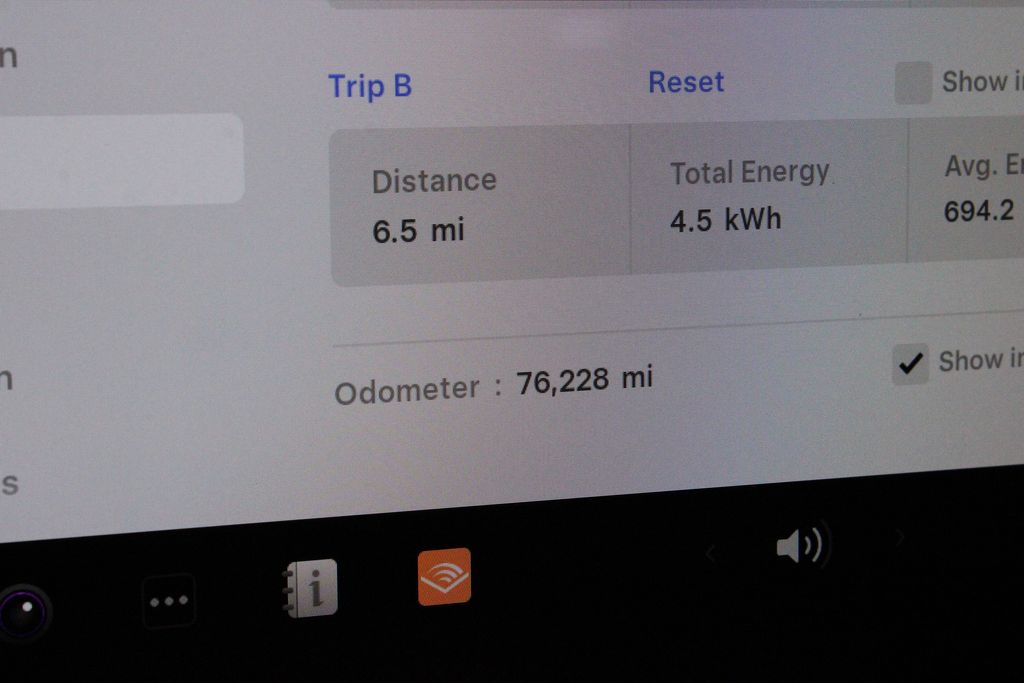
Task: Lower volume with the left arrow
Action: click(711, 552)
